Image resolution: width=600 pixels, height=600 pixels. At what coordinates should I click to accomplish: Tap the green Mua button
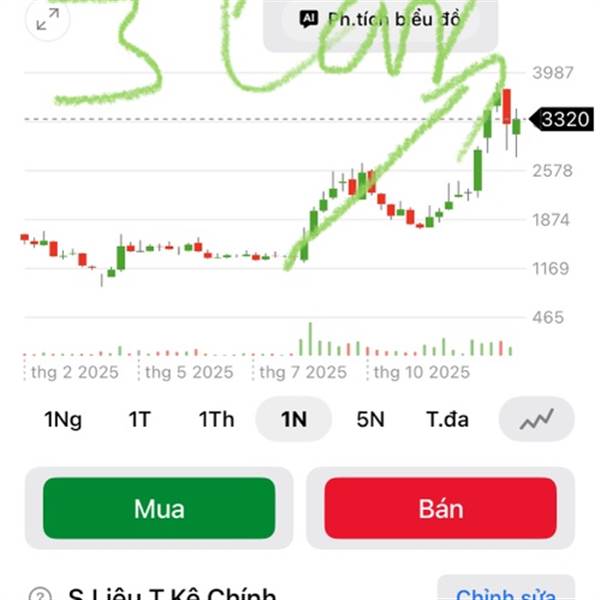coord(159,508)
